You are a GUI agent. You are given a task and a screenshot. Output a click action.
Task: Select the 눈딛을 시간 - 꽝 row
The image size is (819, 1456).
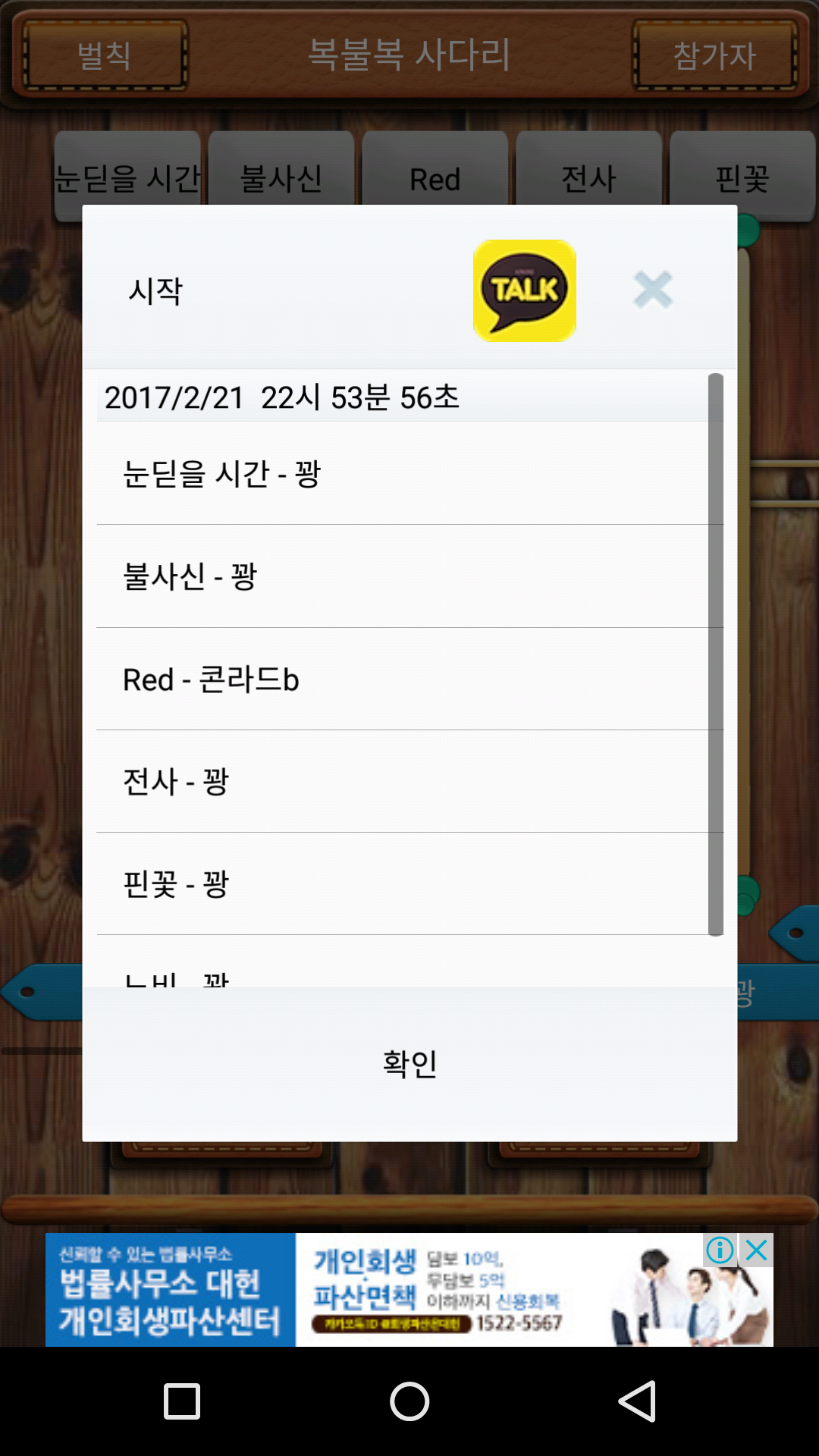coord(409,473)
